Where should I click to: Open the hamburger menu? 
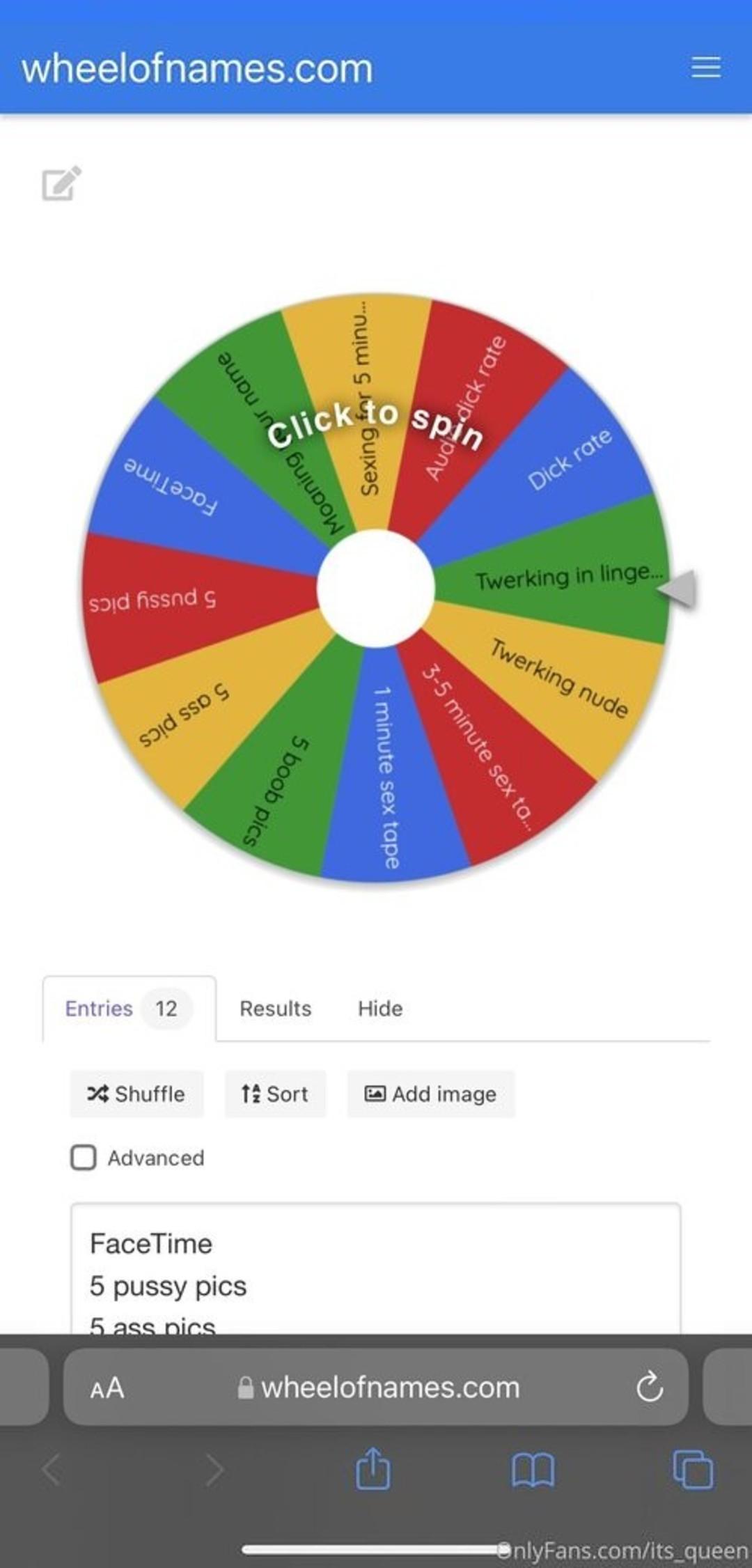[705, 68]
